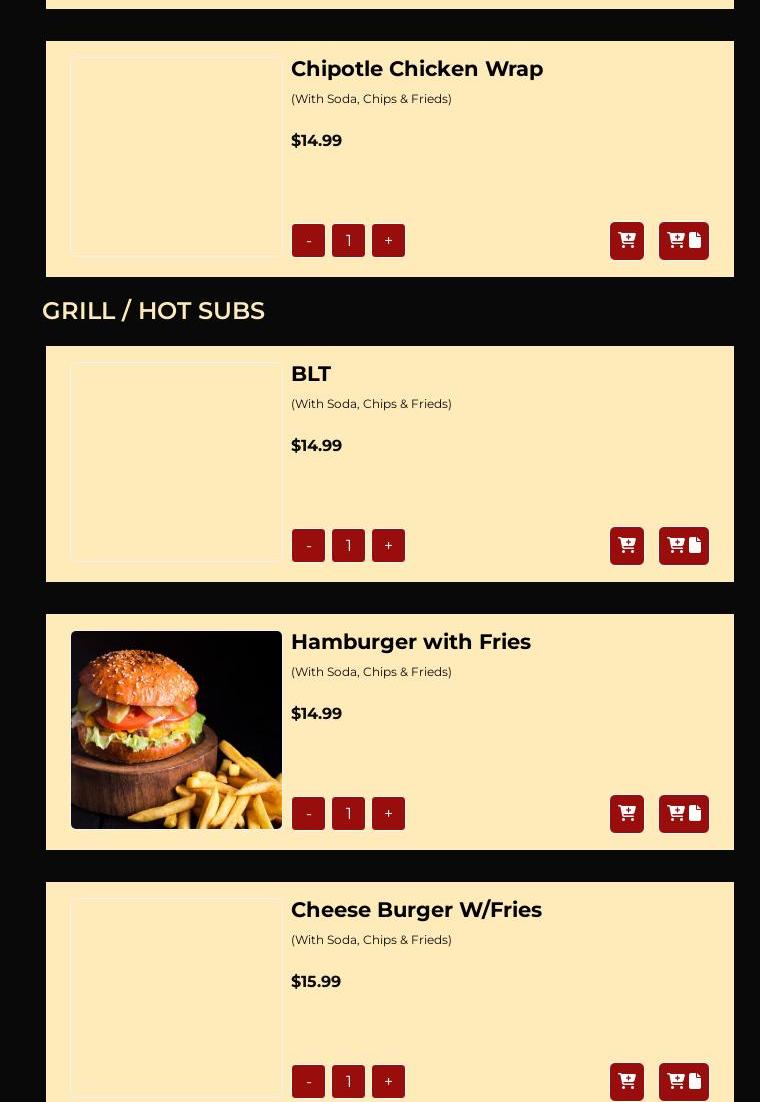Add BLT to cart with note
Viewport: 760px width, 1102px height.
click(684, 546)
